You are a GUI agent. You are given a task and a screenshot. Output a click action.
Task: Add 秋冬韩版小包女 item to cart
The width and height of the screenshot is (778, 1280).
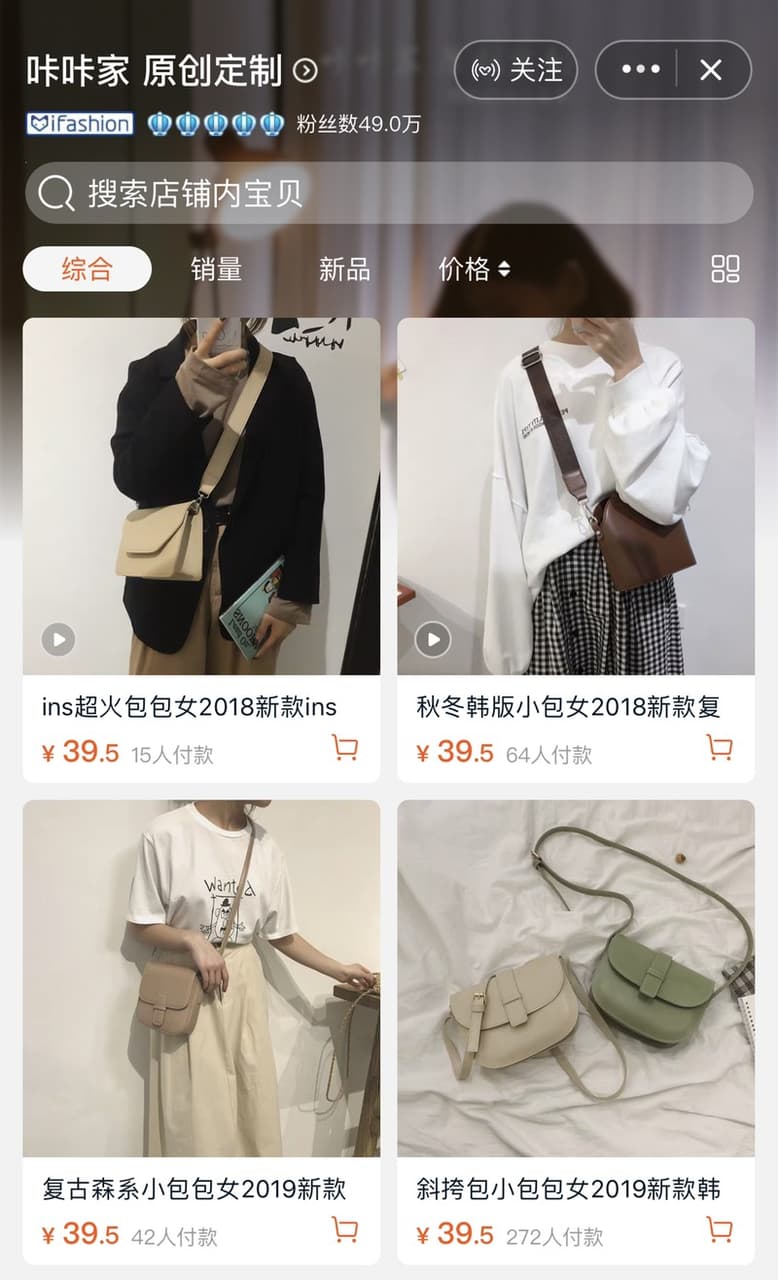719,748
